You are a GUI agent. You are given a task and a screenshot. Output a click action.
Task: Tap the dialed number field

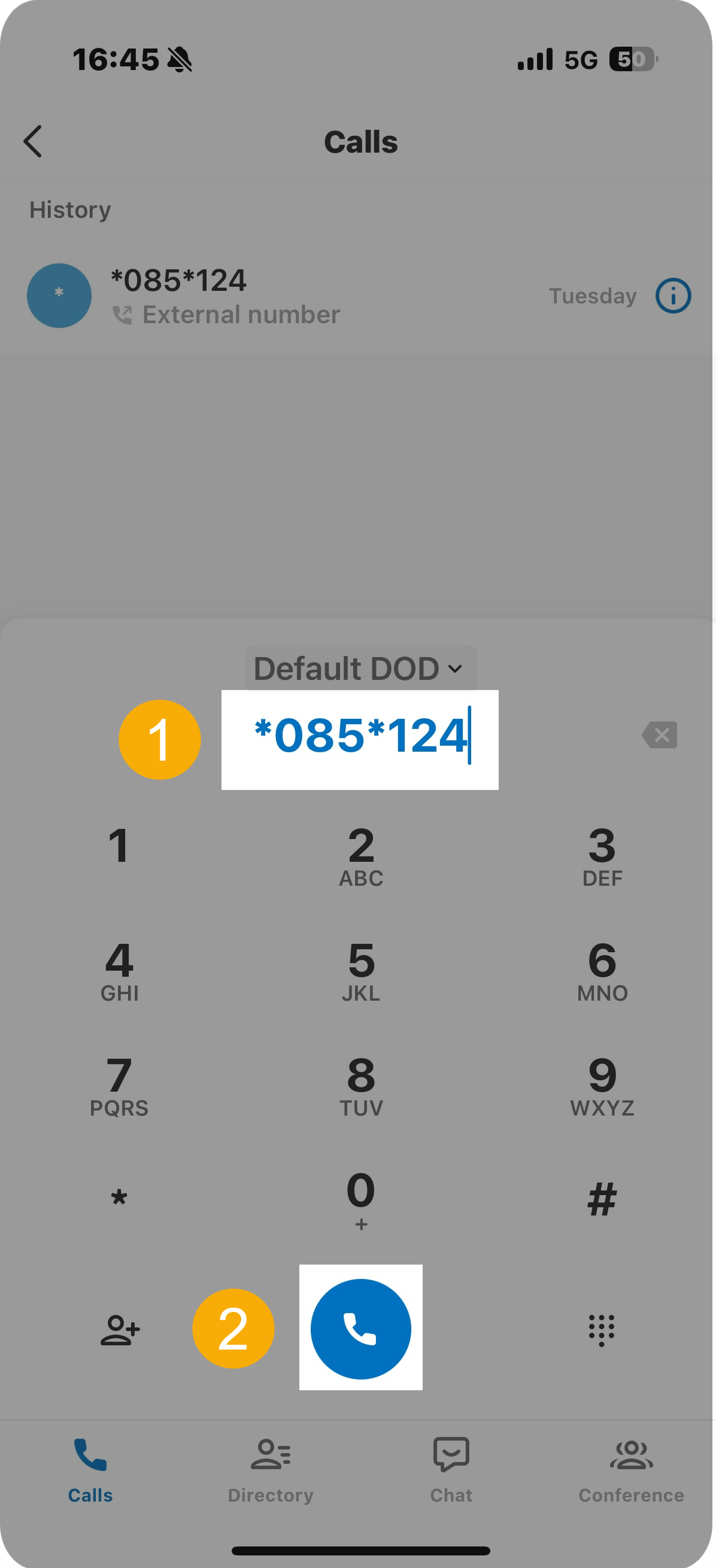(x=362, y=737)
